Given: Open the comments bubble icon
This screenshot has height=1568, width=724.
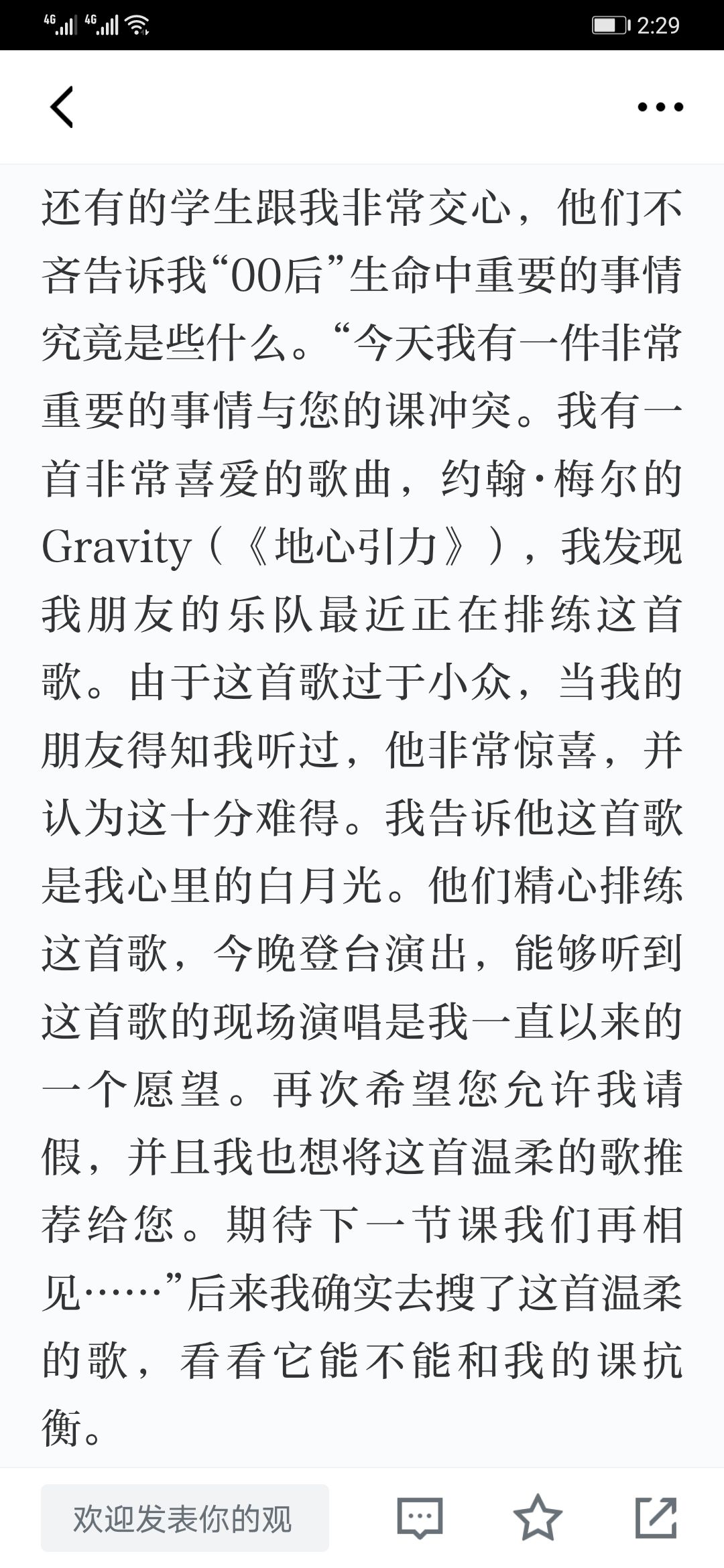Looking at the screenshot, I should point(420,1518).
